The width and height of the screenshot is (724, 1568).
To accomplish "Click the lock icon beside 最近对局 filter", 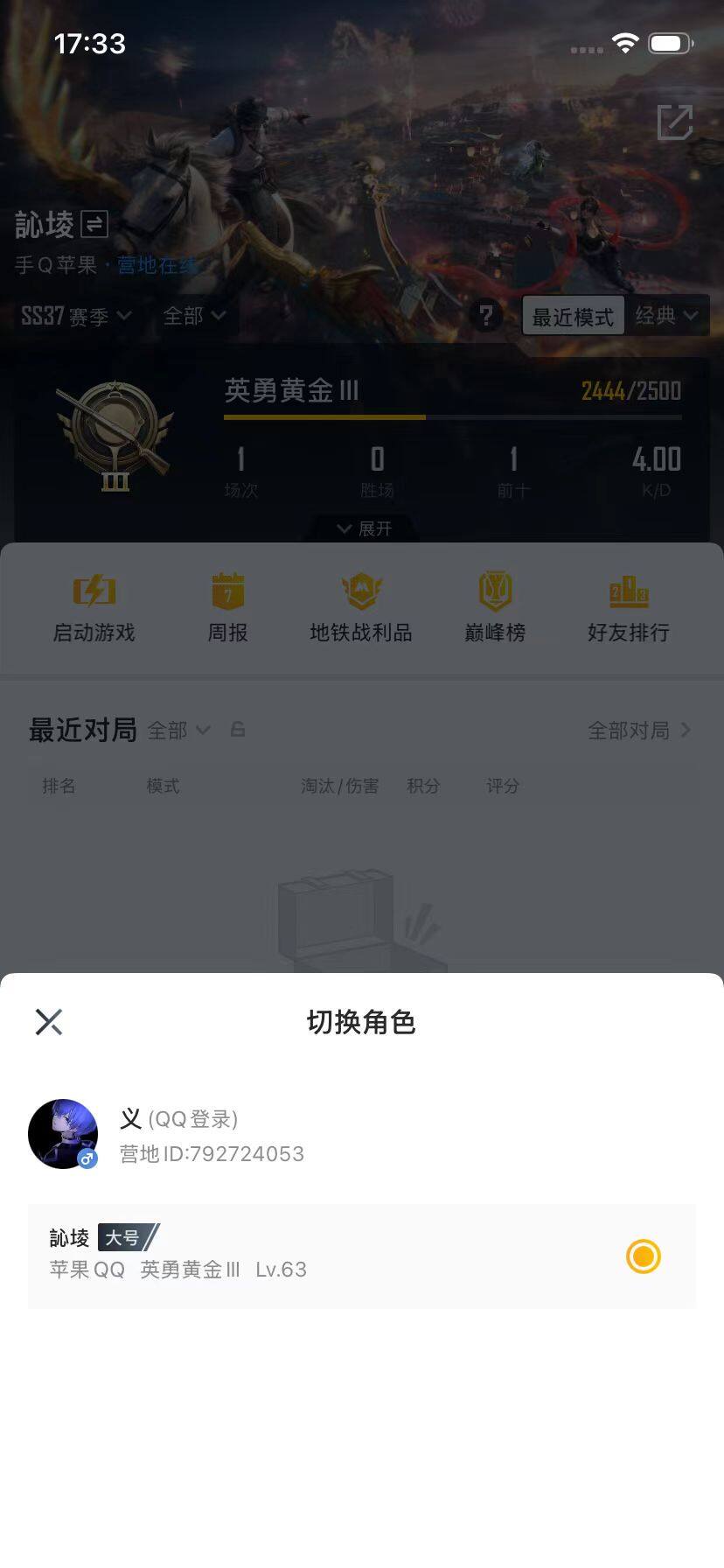I will pos(238,729).
